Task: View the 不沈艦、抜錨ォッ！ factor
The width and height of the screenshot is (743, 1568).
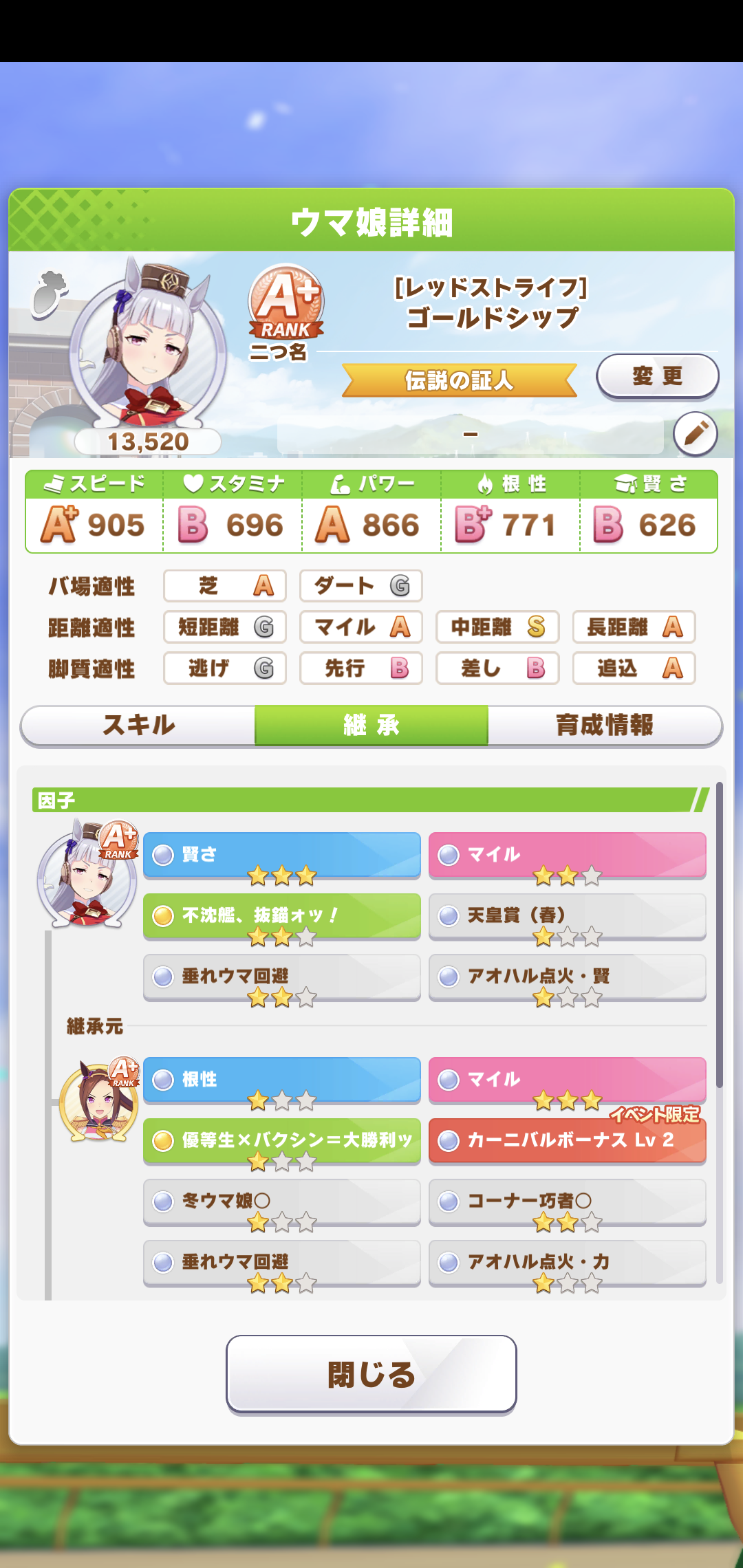Action: [281, 916]
